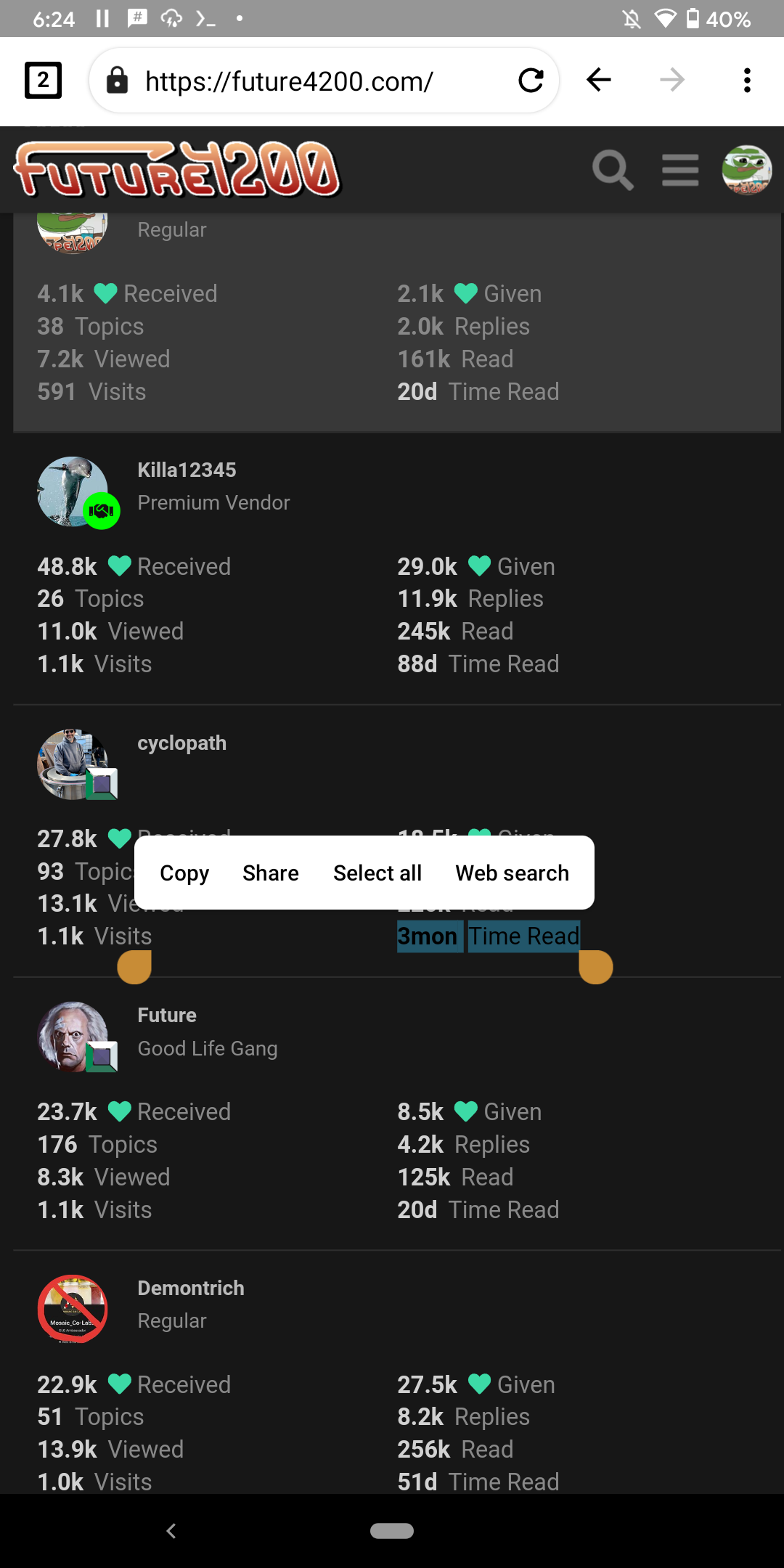Share the selected text
The height and width of the screenshot is (1568, 784).
[270, 873]
